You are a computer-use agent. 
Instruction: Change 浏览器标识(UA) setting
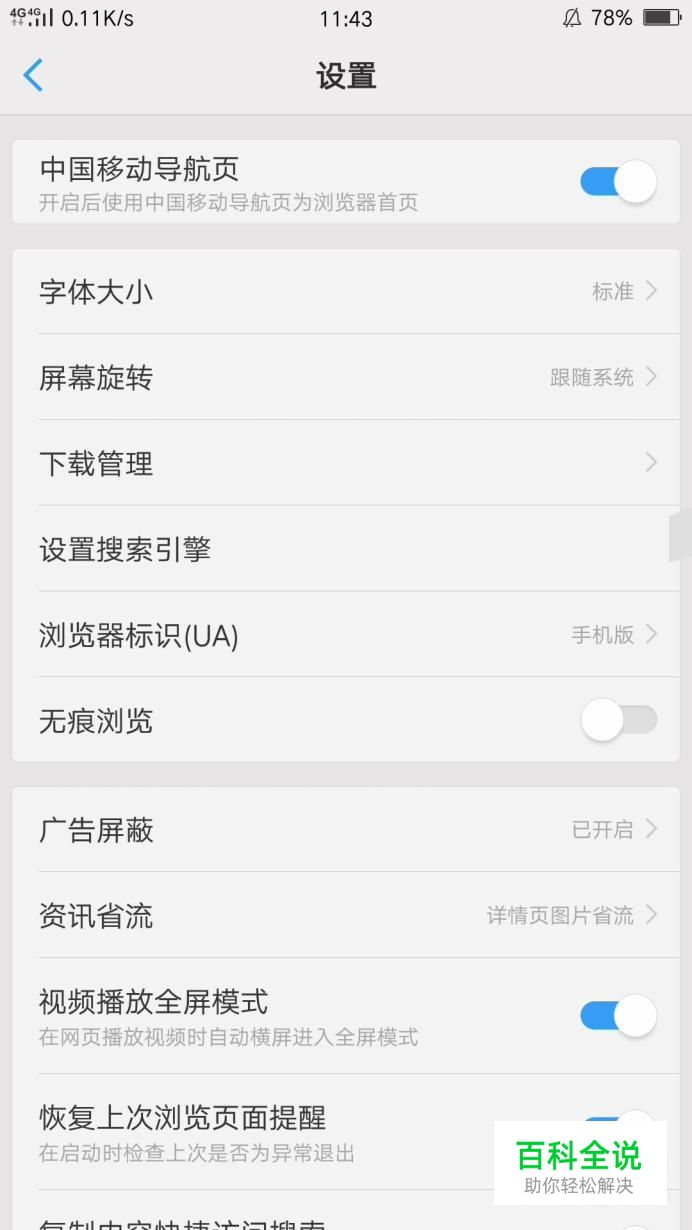pos(346,634)
